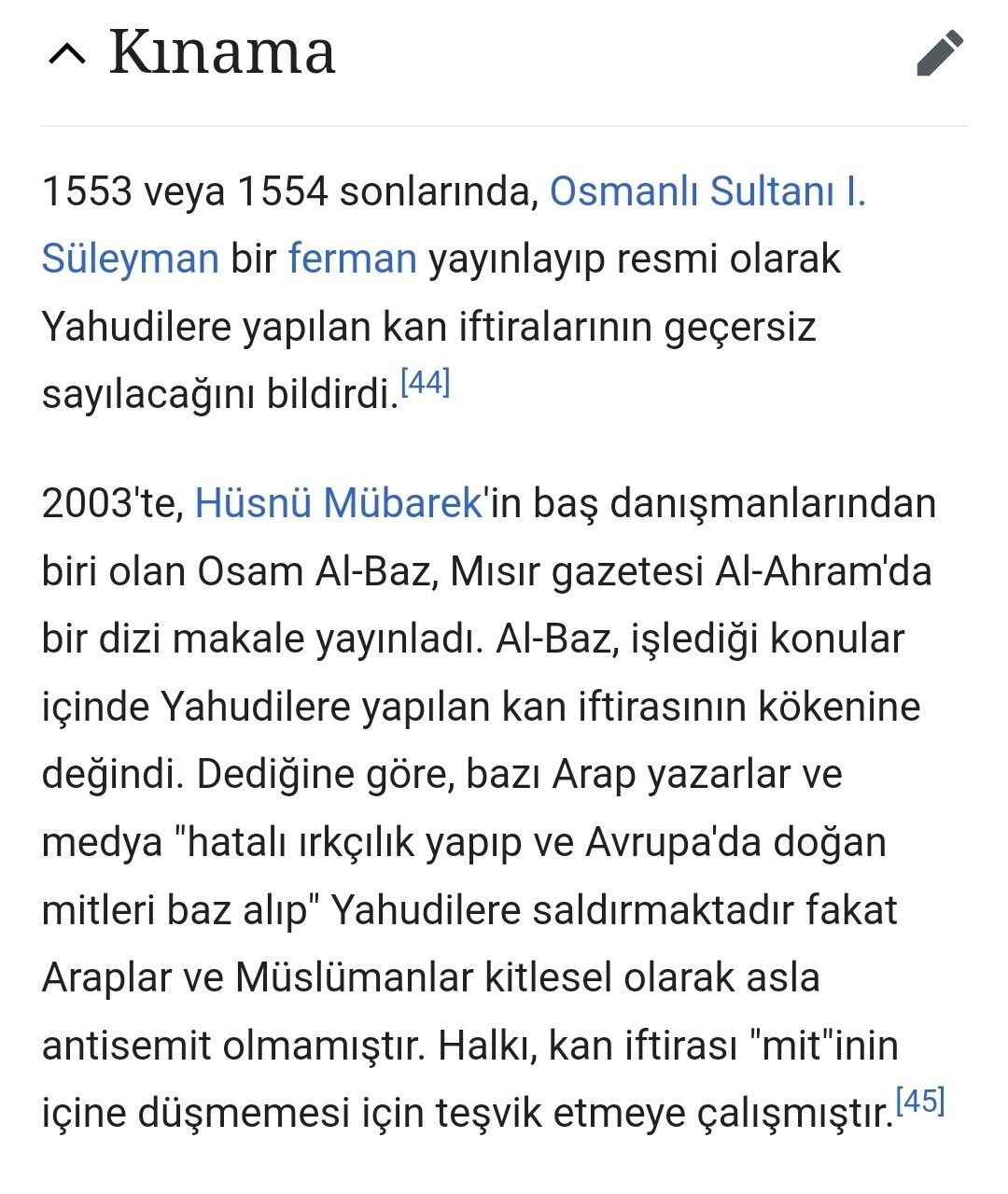Open the Osmanlı Sultanı I. Süleyman link
Viewport: 1008px width, 1194px height.
[x=707, y=191]
